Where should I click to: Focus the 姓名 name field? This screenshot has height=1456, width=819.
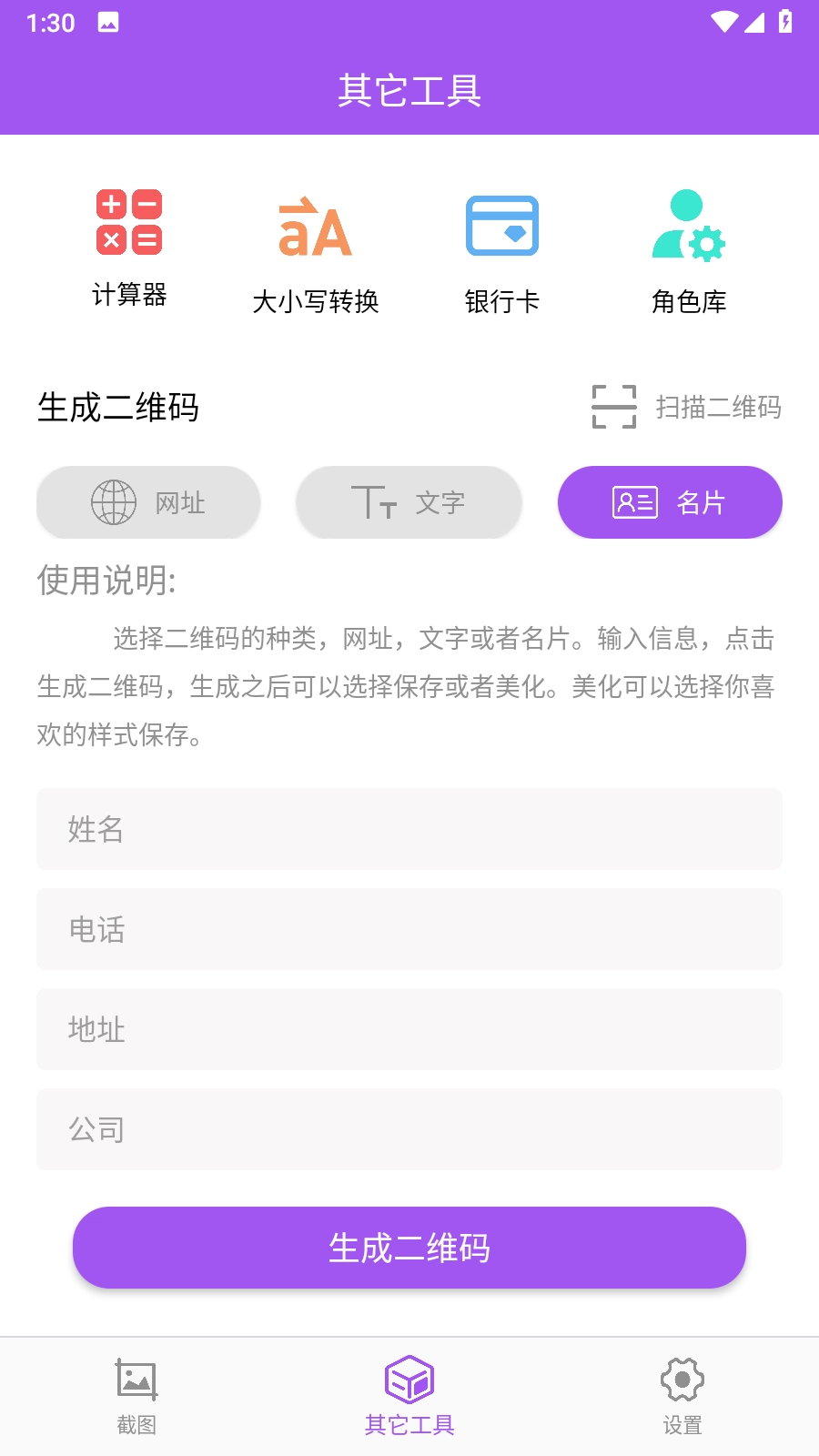point(409,829)
